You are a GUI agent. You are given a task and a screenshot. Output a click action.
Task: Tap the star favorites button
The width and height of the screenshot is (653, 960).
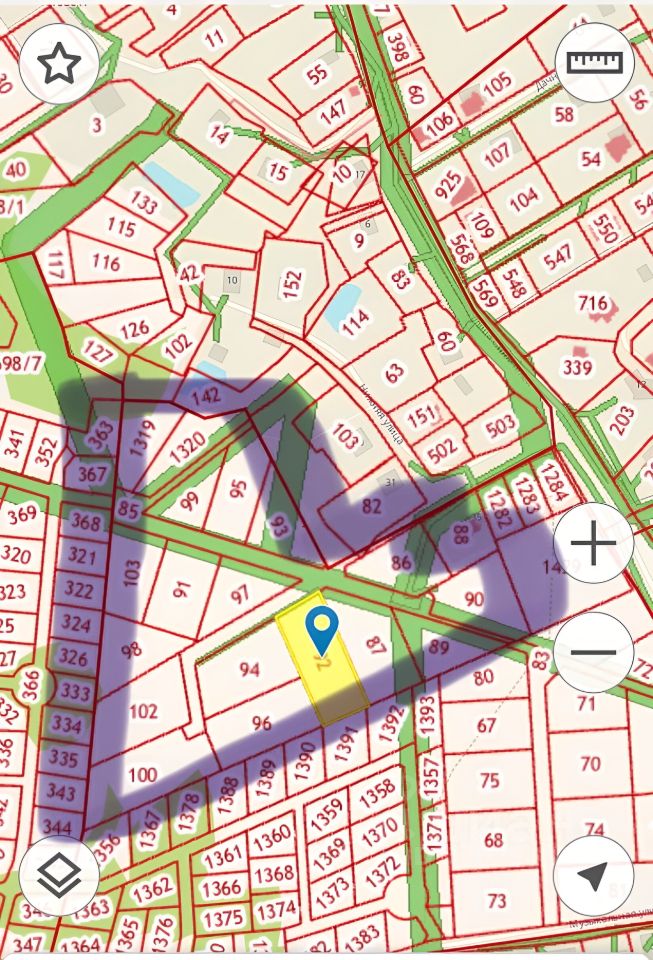click(59, 64)
